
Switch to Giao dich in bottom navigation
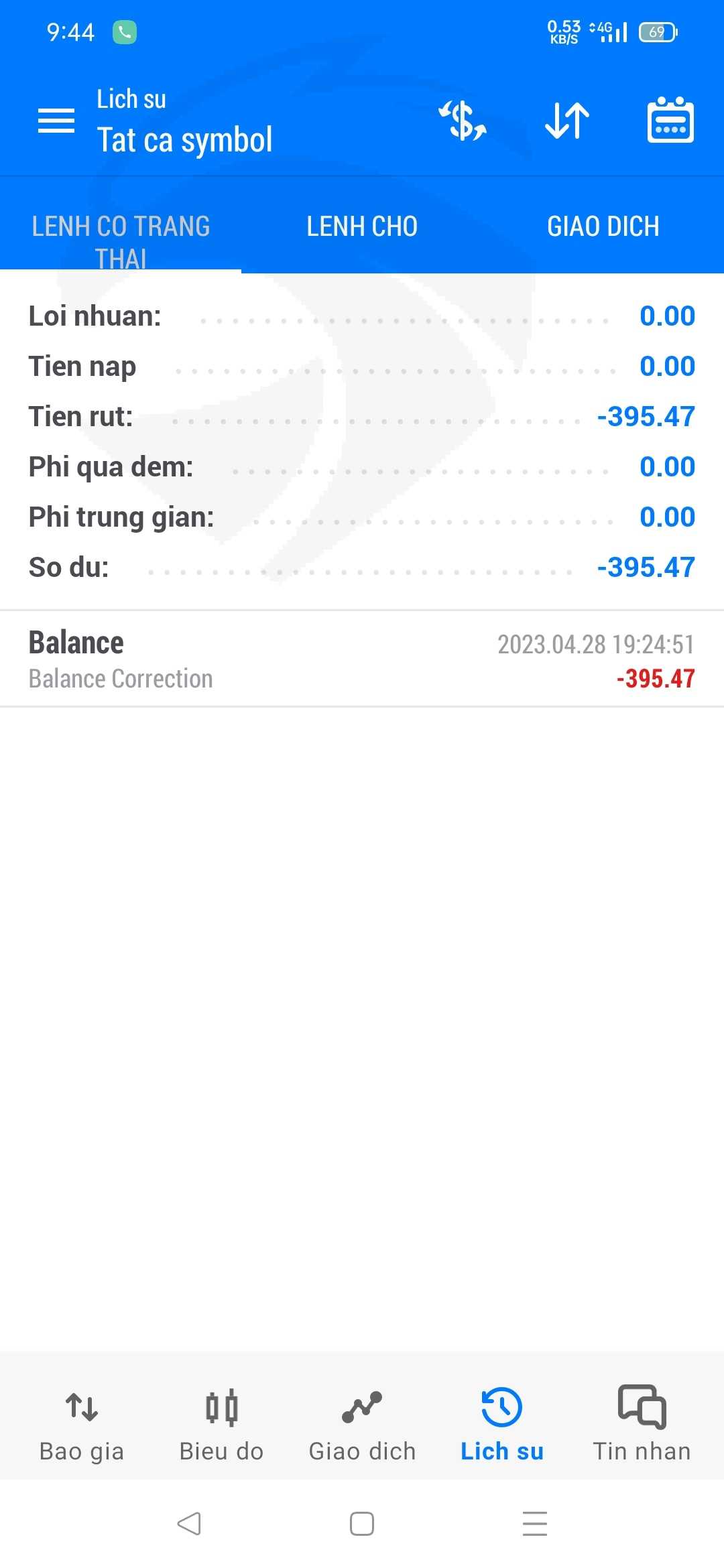[362, 1422]
